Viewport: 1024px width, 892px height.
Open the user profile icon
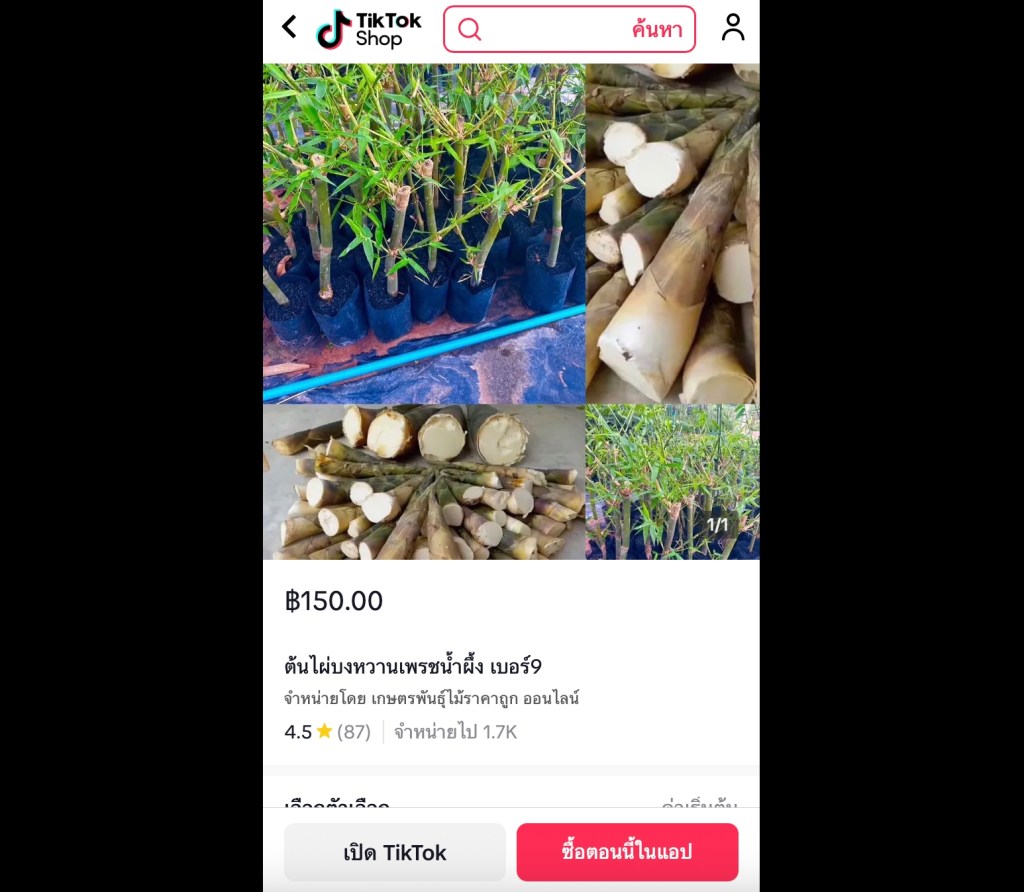click(x=733, y=27)
